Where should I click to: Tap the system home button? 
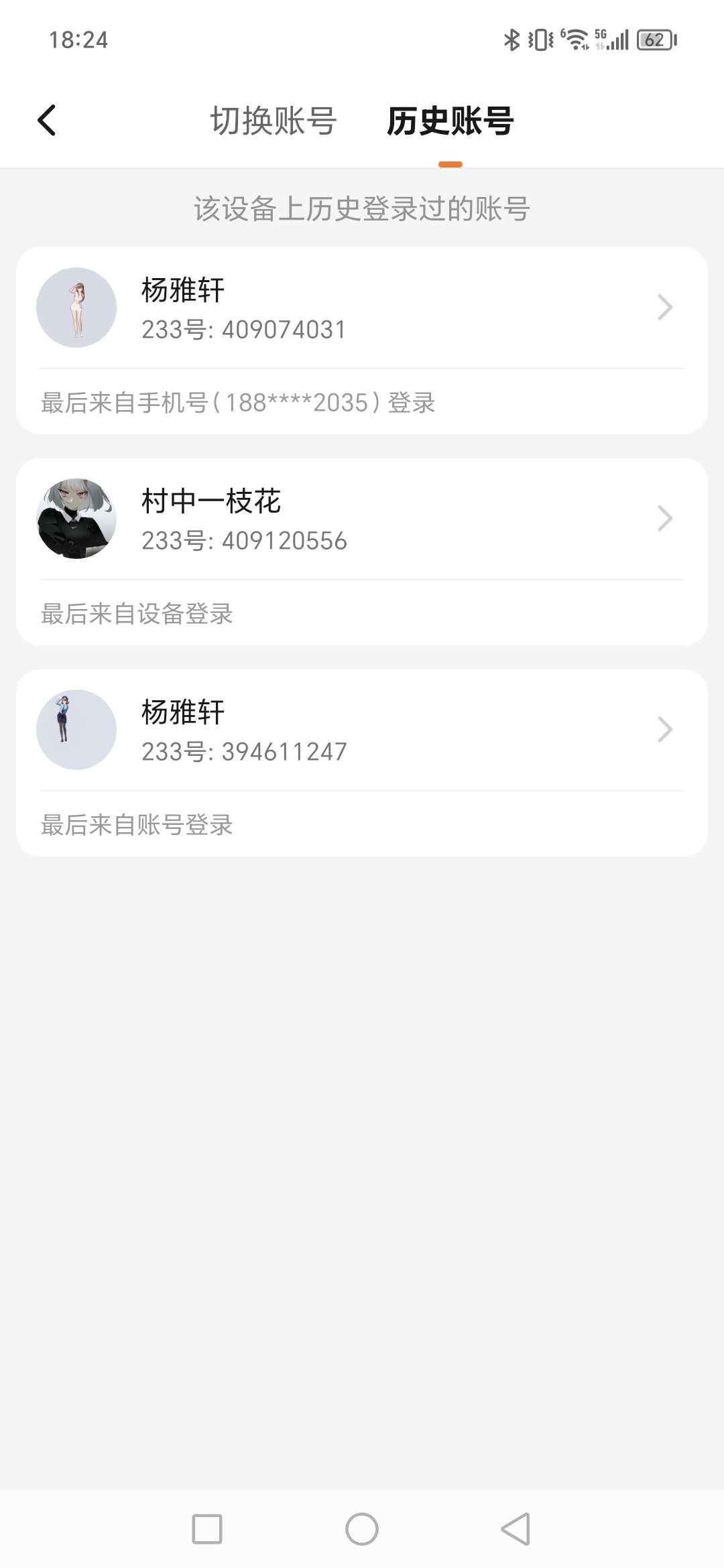click(362, 1529)
